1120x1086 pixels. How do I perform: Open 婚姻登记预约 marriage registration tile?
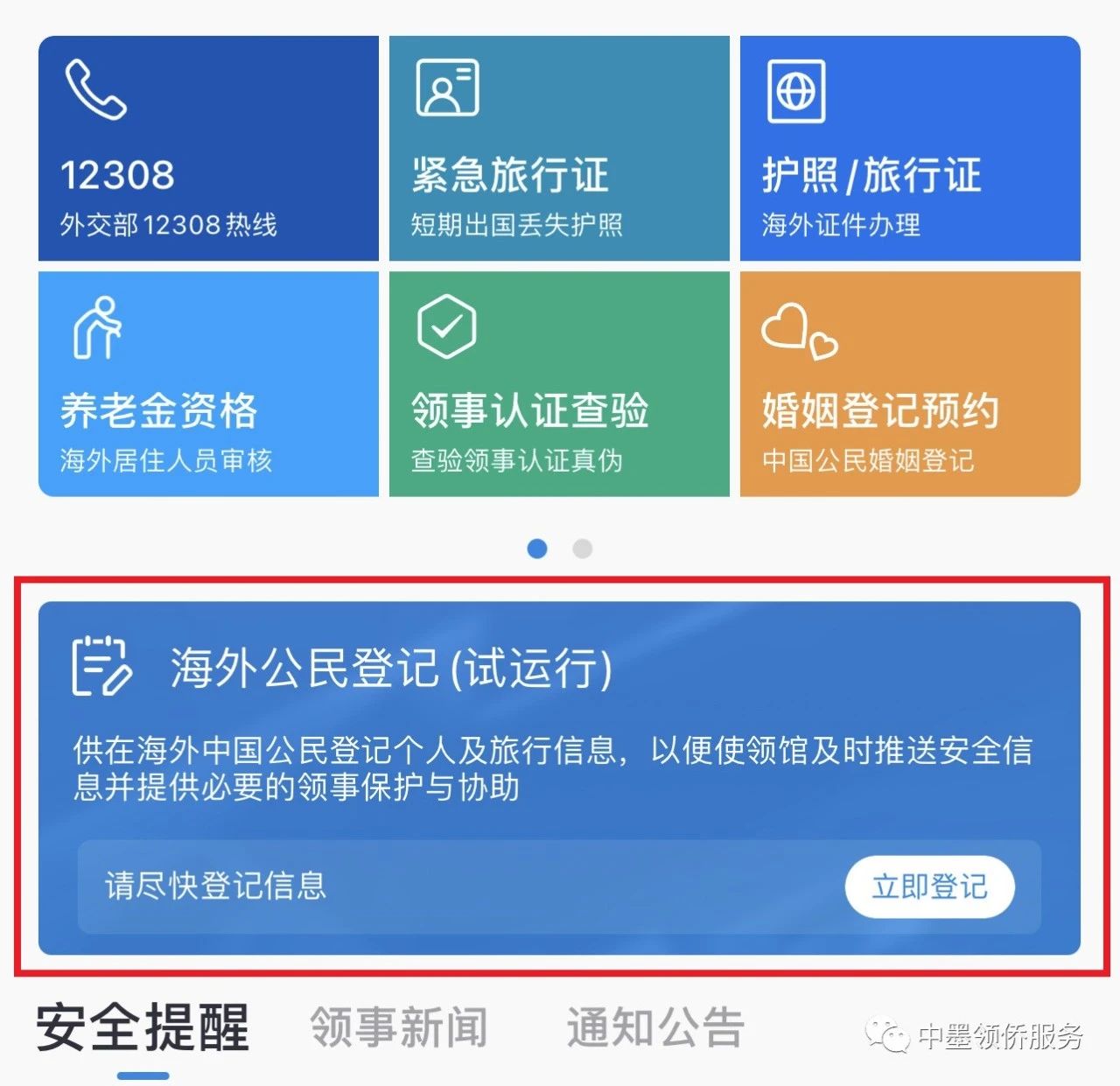[910, 383]
